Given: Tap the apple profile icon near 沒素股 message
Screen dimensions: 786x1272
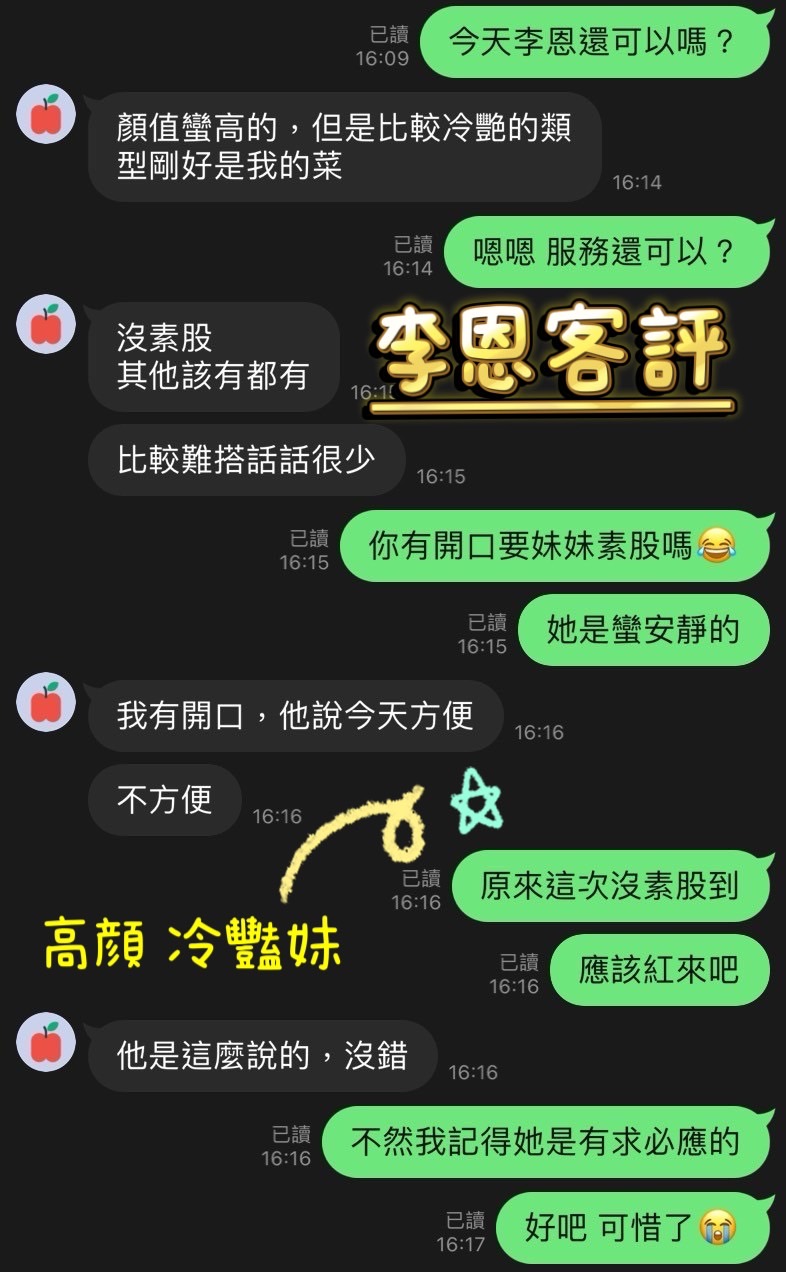Looking at the screenshot, I should [x=45, y=323].
